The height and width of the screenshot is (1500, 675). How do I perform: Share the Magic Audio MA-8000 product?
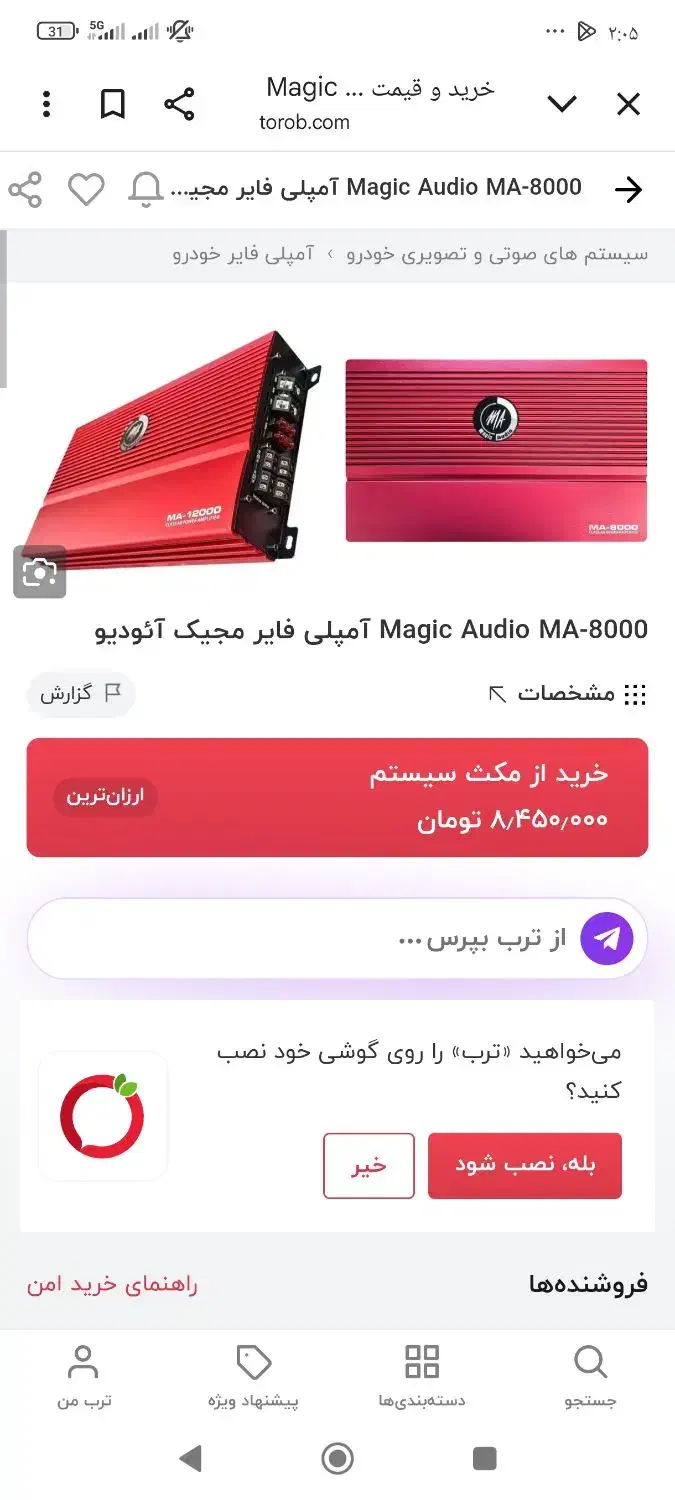click(25, 189)
